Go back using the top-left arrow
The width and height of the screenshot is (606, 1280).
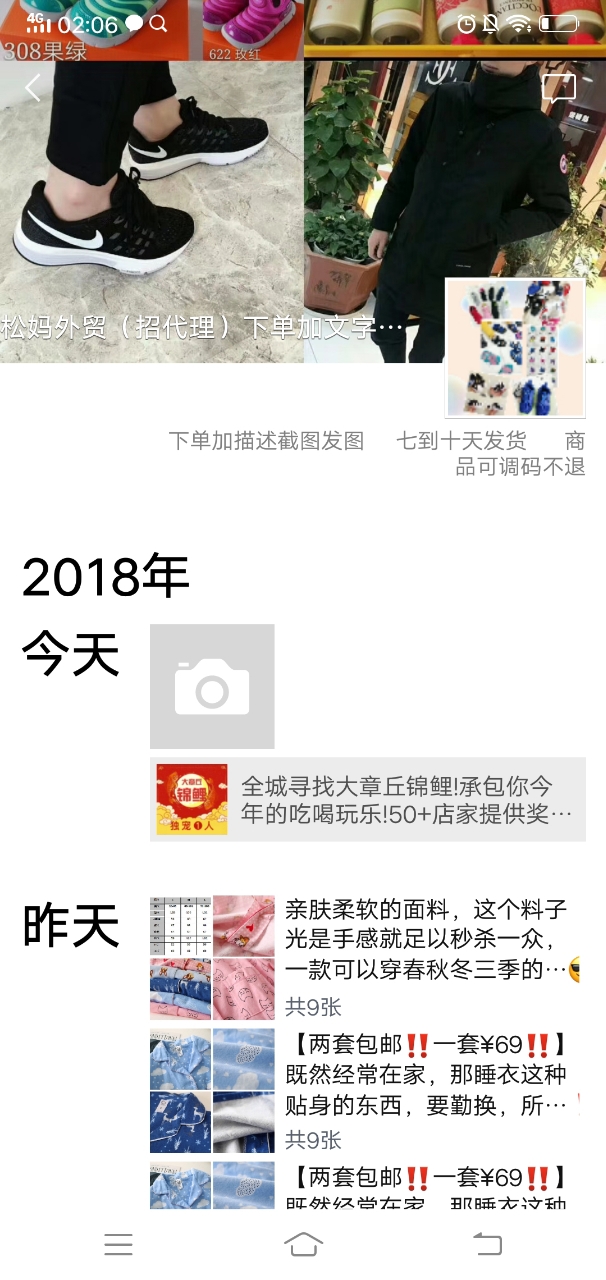(33, 88)
